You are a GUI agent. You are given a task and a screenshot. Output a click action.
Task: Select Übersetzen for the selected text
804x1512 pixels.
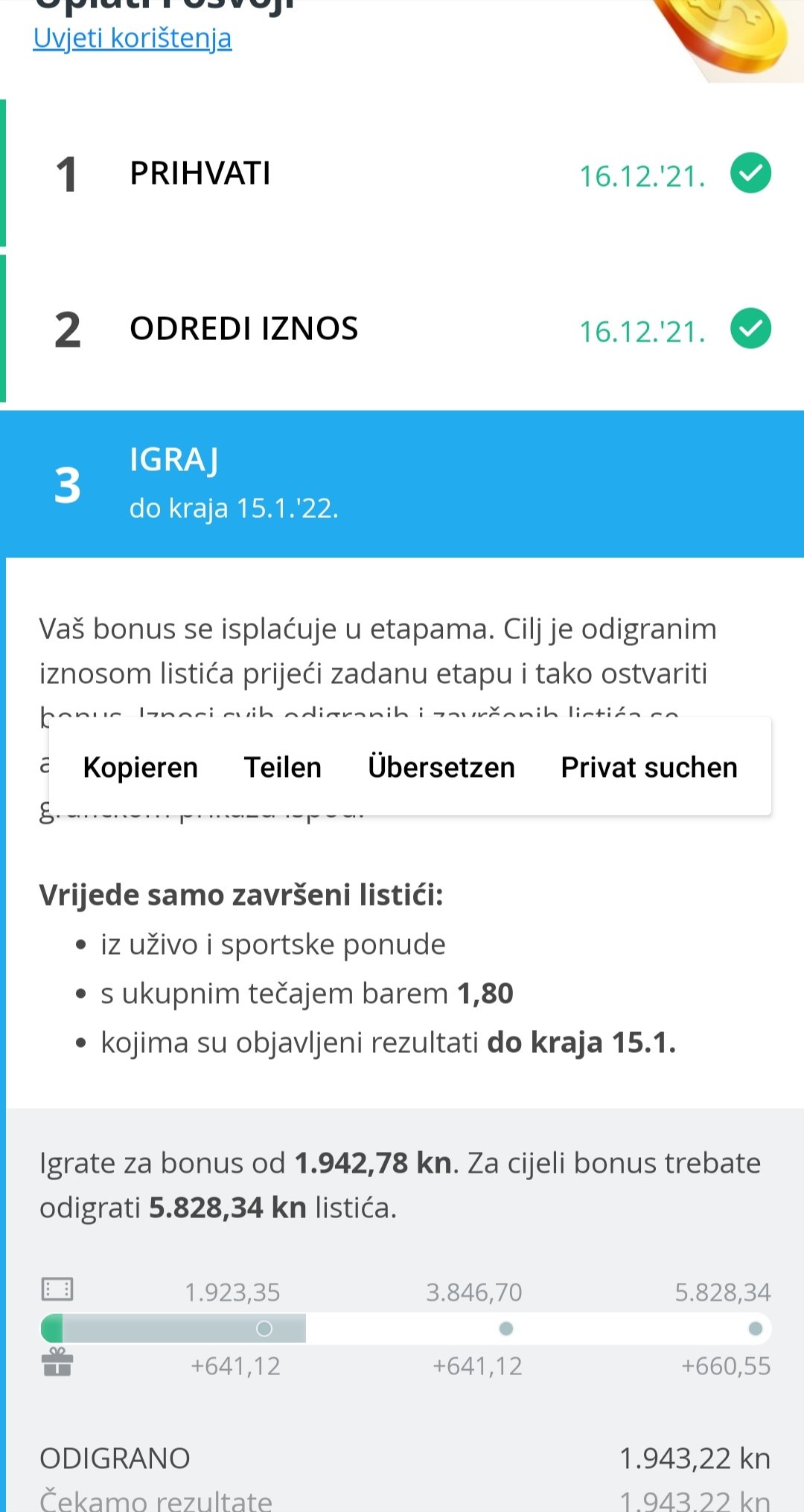441,767
